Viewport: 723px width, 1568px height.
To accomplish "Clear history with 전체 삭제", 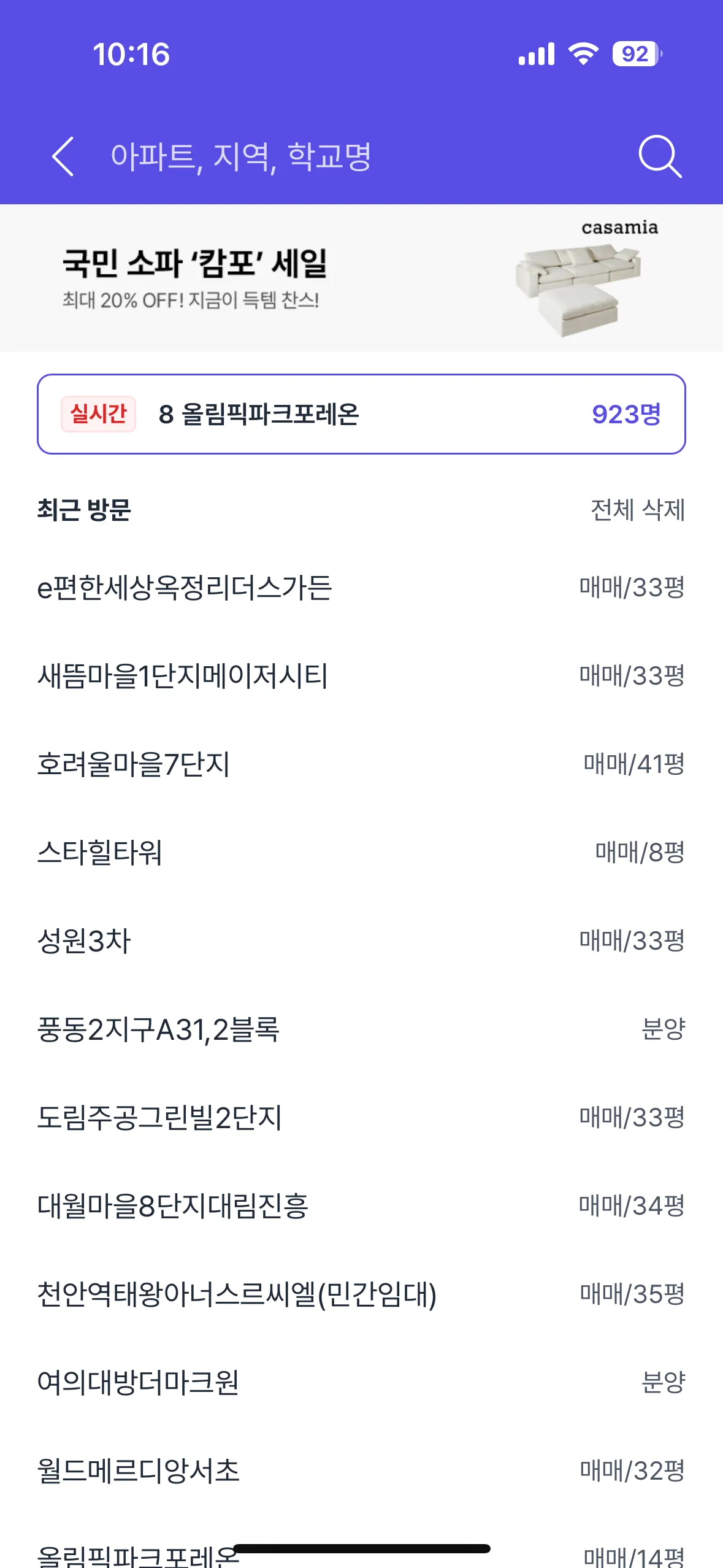I will coord(637,510).
